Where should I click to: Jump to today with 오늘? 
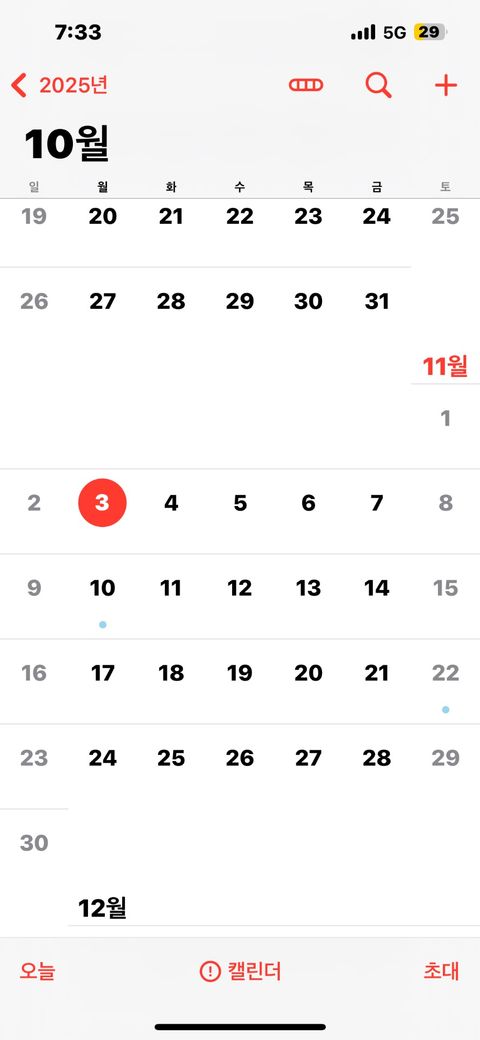38,972
